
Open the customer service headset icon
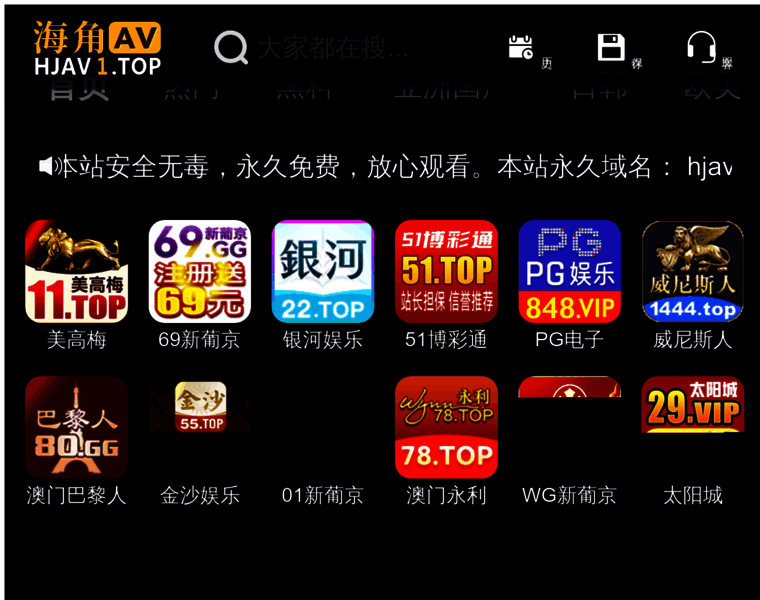pos(701,48)
